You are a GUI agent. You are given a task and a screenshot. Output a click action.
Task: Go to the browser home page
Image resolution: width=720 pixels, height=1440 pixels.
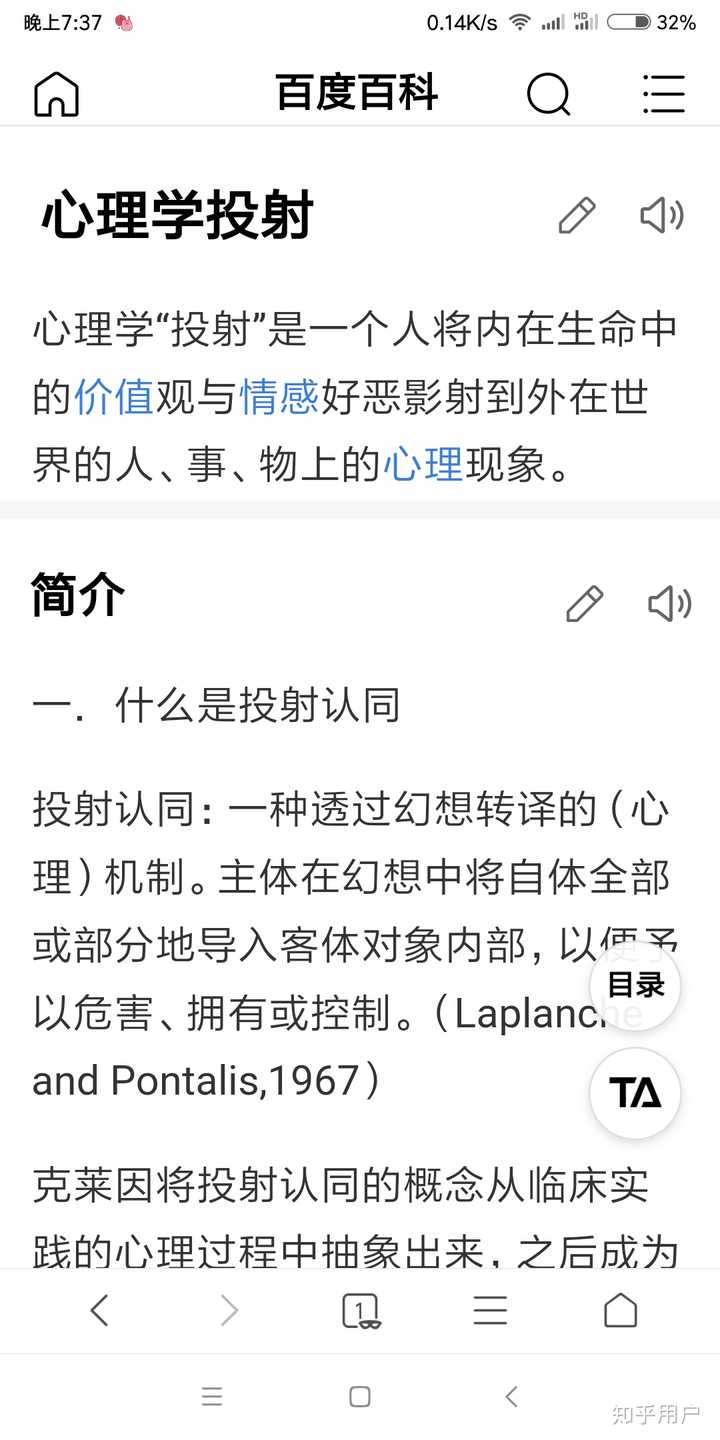click(620, 1310)
